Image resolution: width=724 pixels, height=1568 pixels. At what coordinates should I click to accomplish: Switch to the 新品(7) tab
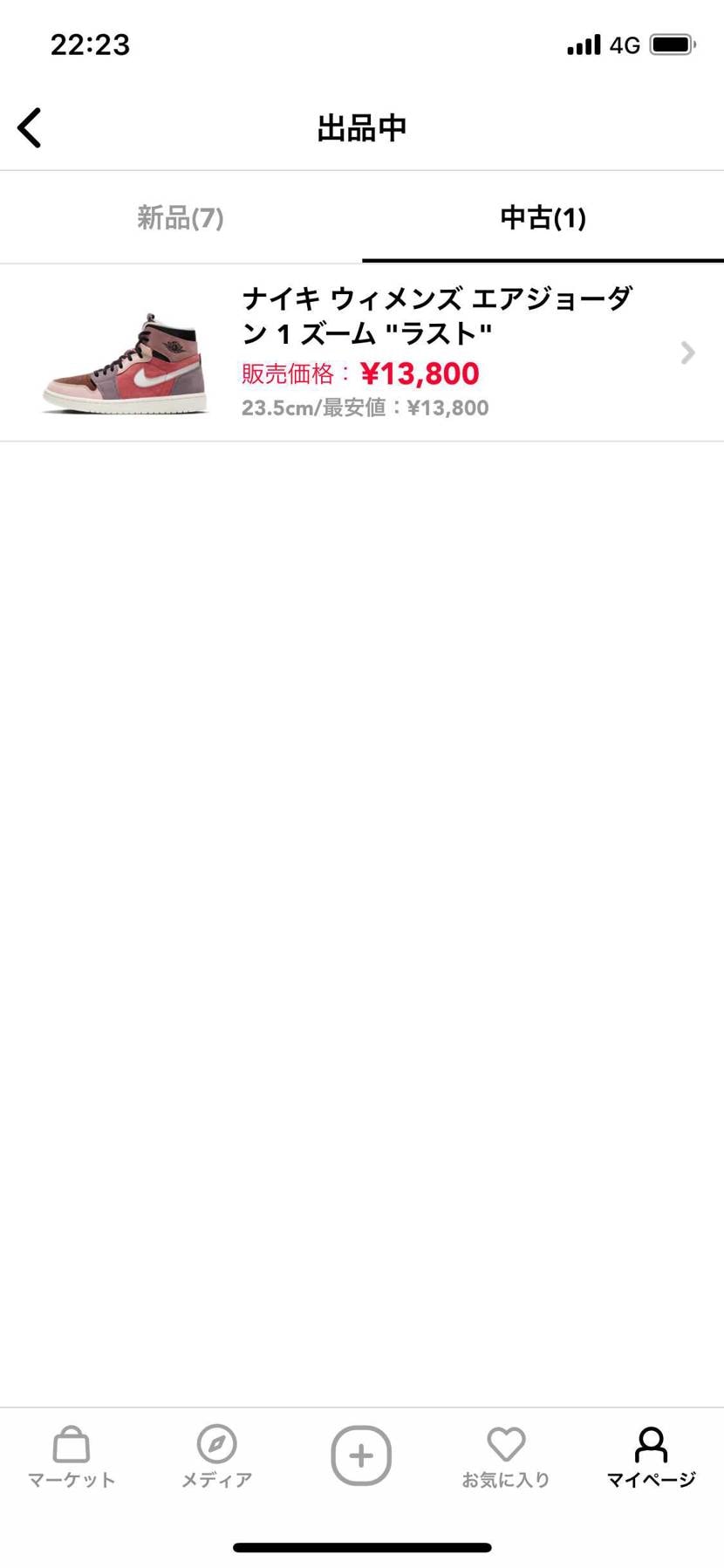(x=181, y=217)
